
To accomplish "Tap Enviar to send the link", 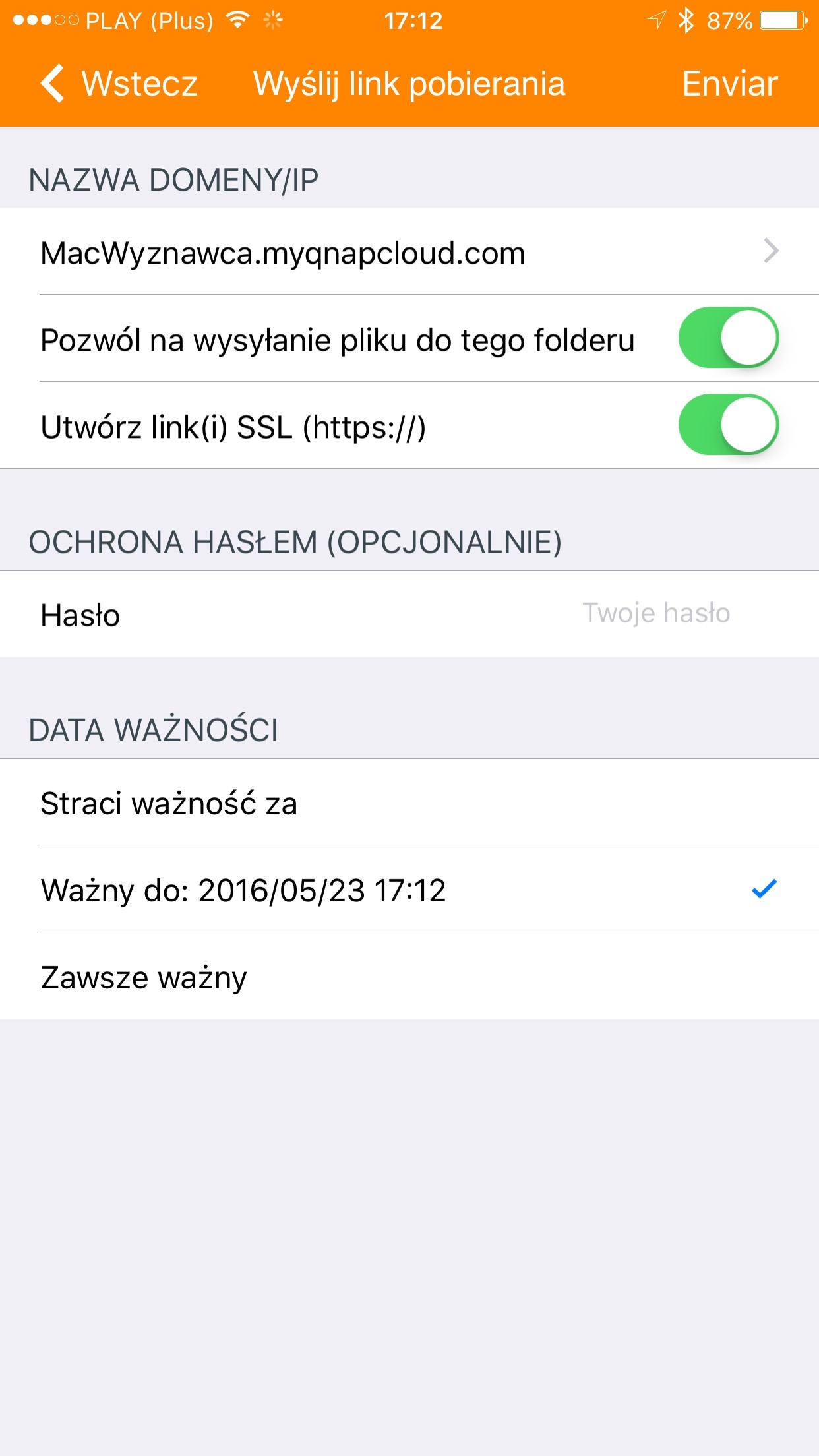I will click(729, 84).
